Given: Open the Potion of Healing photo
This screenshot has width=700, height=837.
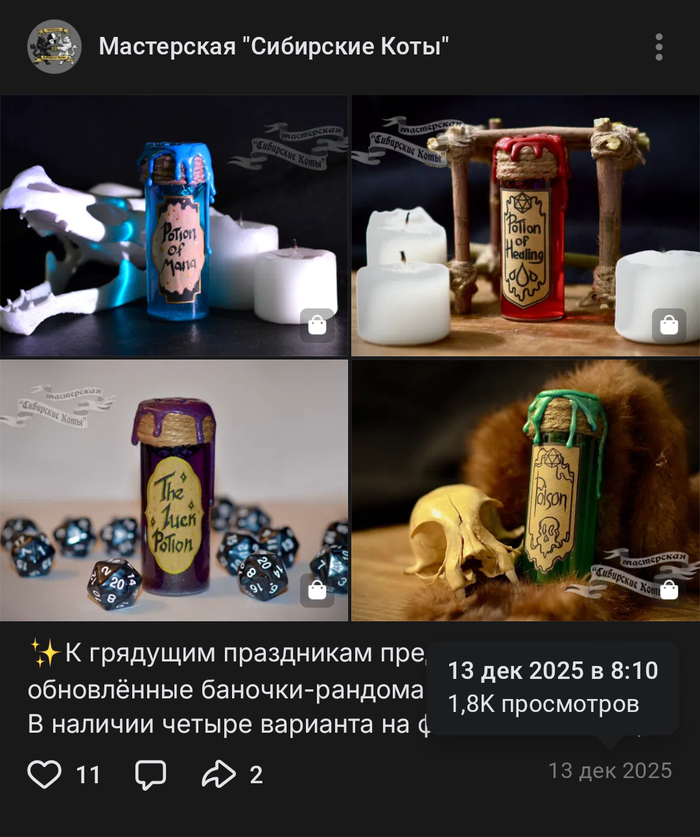Looking at the screenshot, I should (x=525, y=225).
